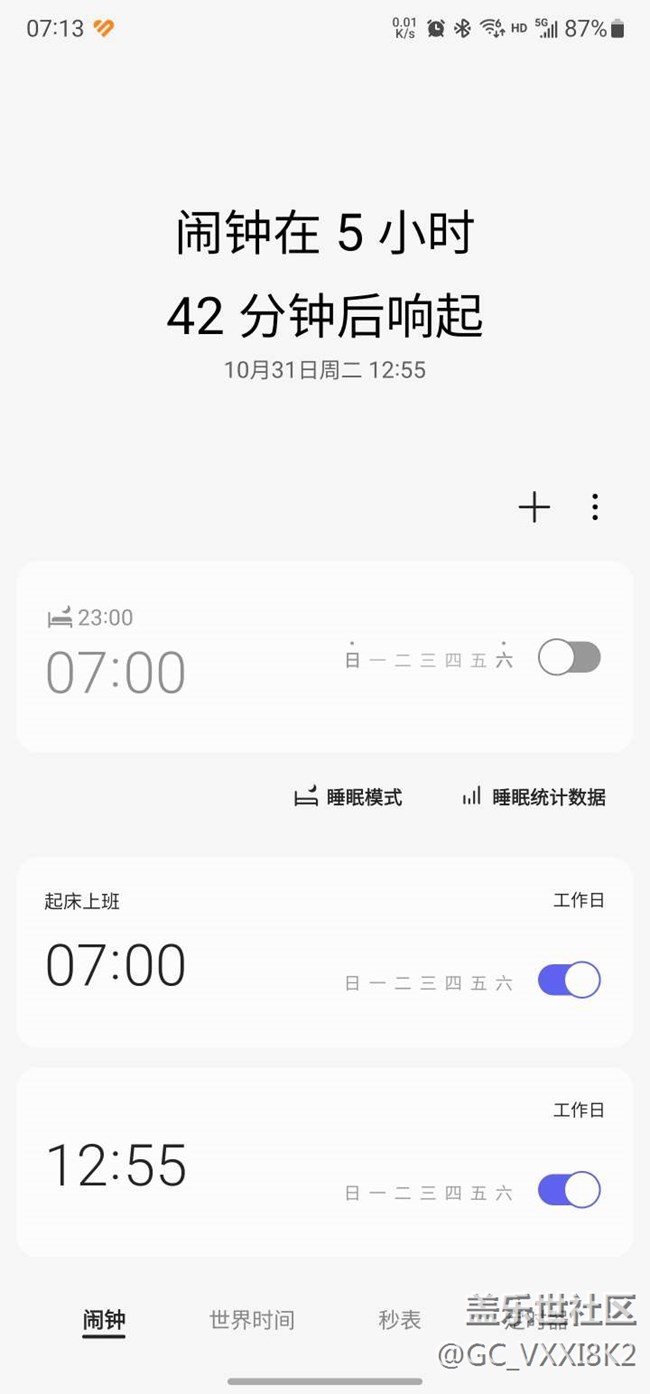Turn off the 起床上班 alarm
The width and height of the screenshot is (650, 1394).
coord(569,981)
